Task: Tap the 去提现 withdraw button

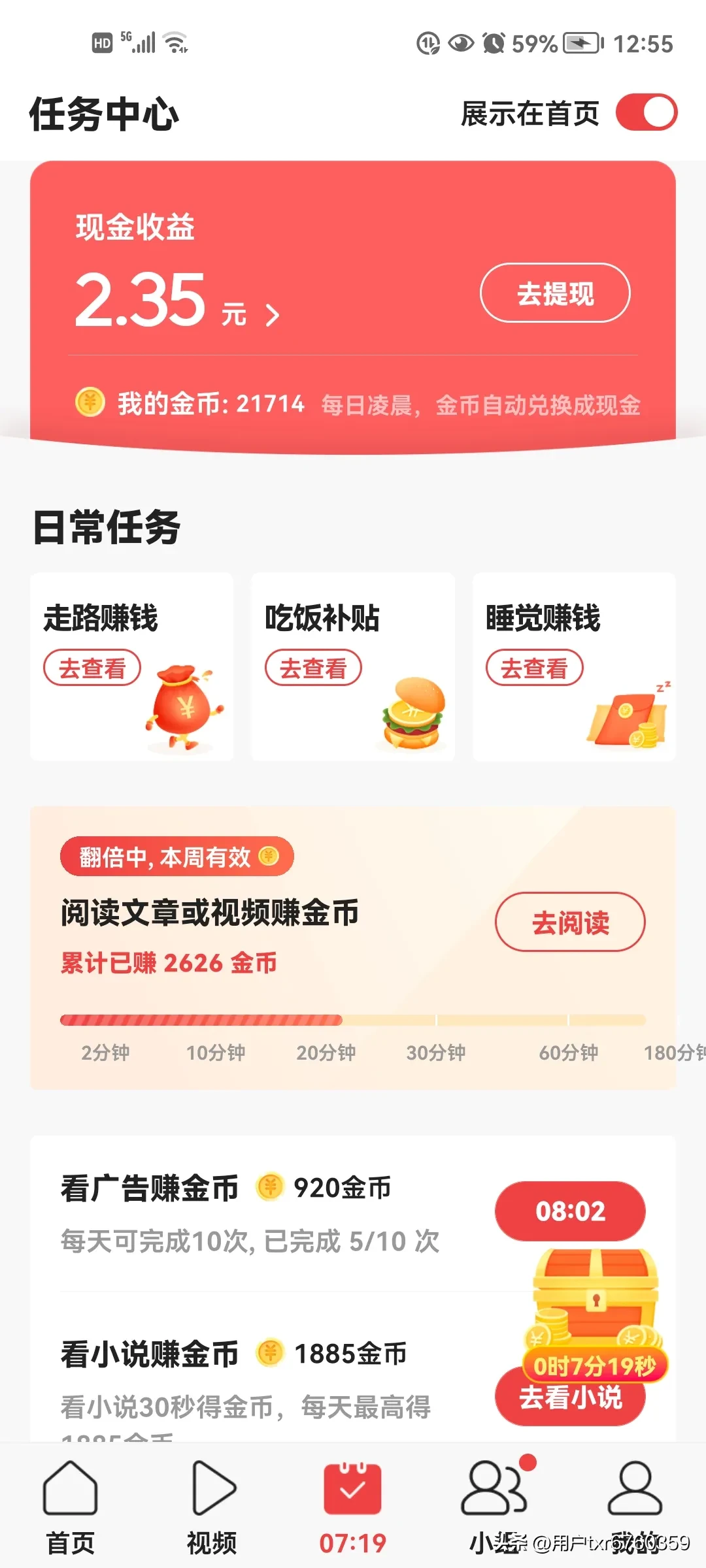Action: 555,293
